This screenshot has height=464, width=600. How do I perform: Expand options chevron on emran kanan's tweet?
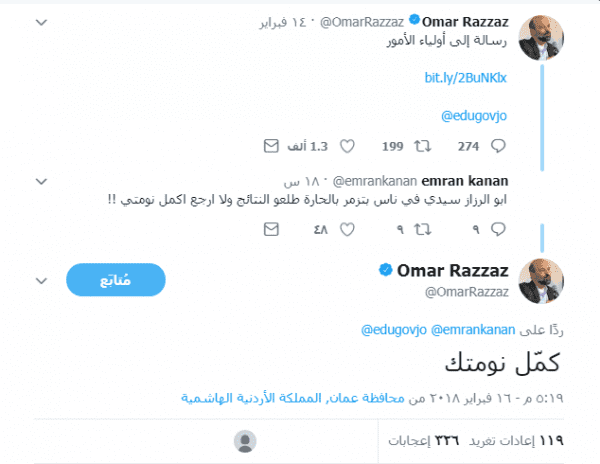[x=40, y=181]
